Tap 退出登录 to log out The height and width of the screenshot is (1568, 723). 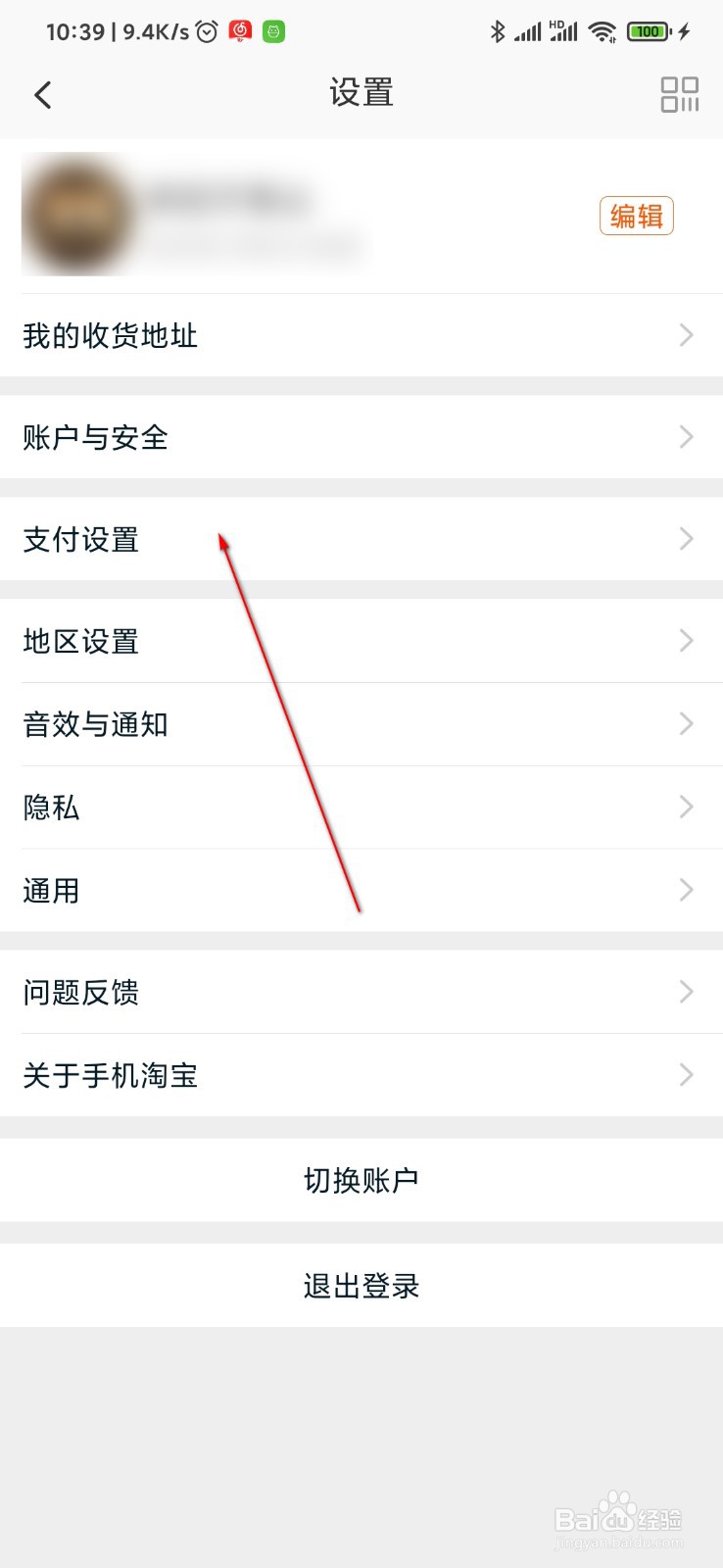(x=361, y=1286)
